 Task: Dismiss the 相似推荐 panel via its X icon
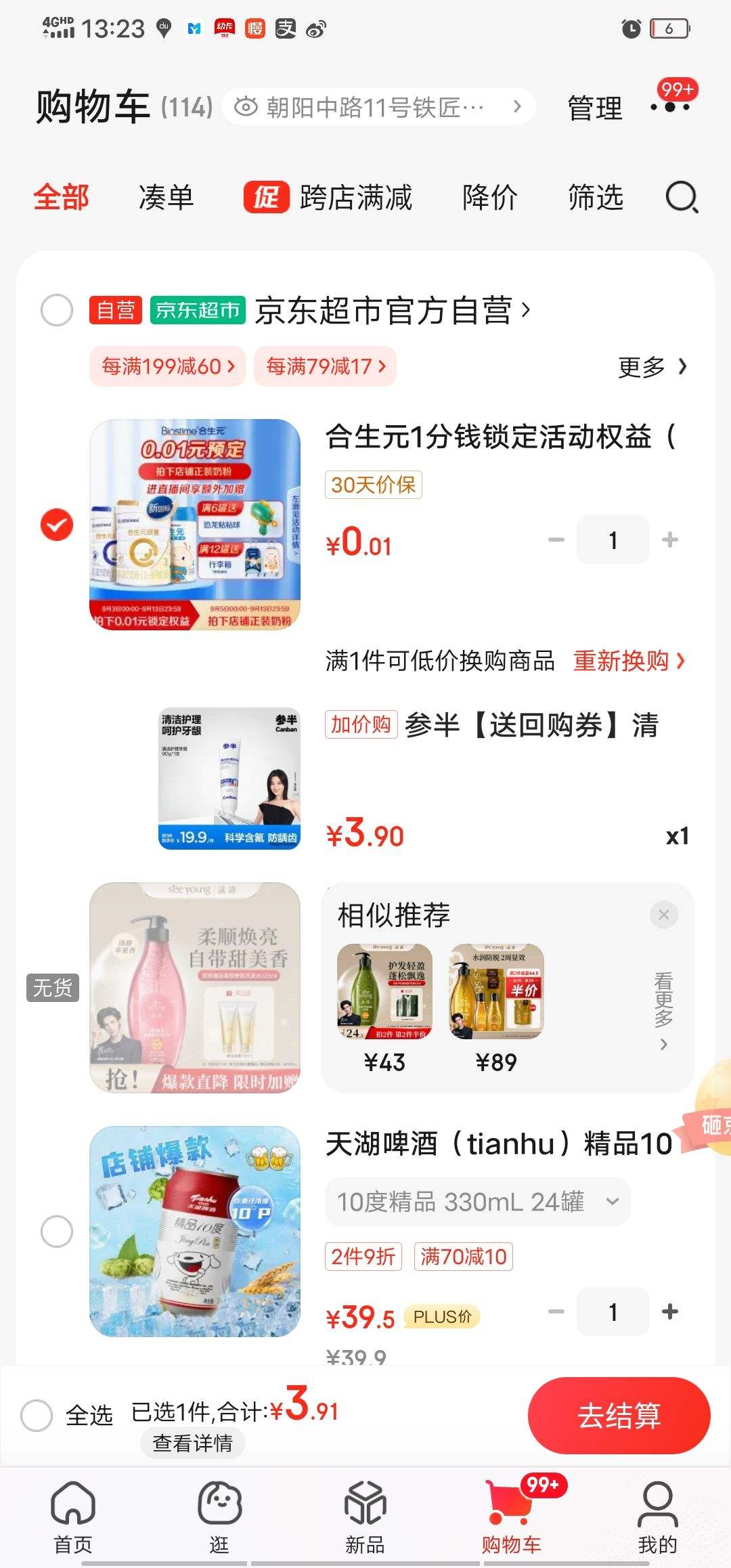coord(664,914)
